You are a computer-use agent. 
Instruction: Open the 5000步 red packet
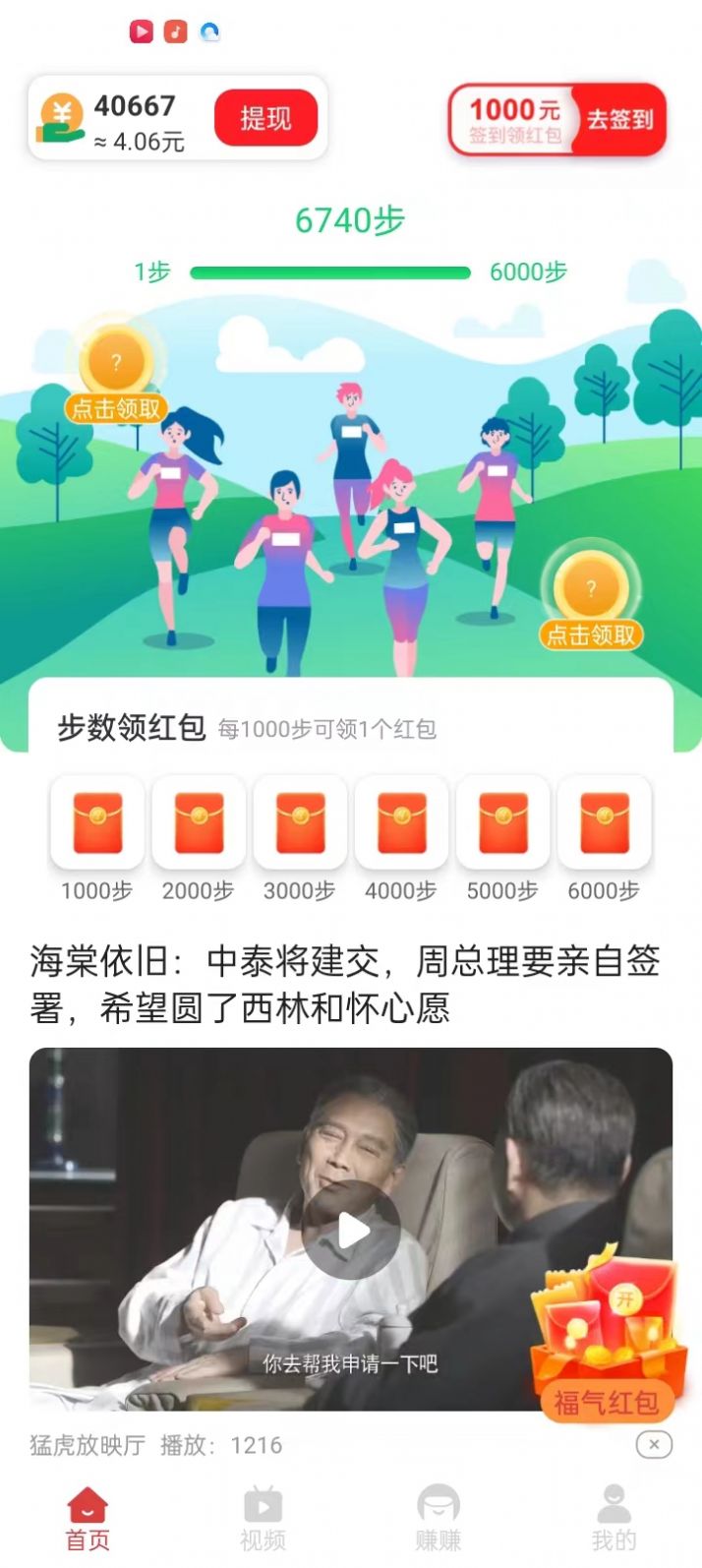502,823
